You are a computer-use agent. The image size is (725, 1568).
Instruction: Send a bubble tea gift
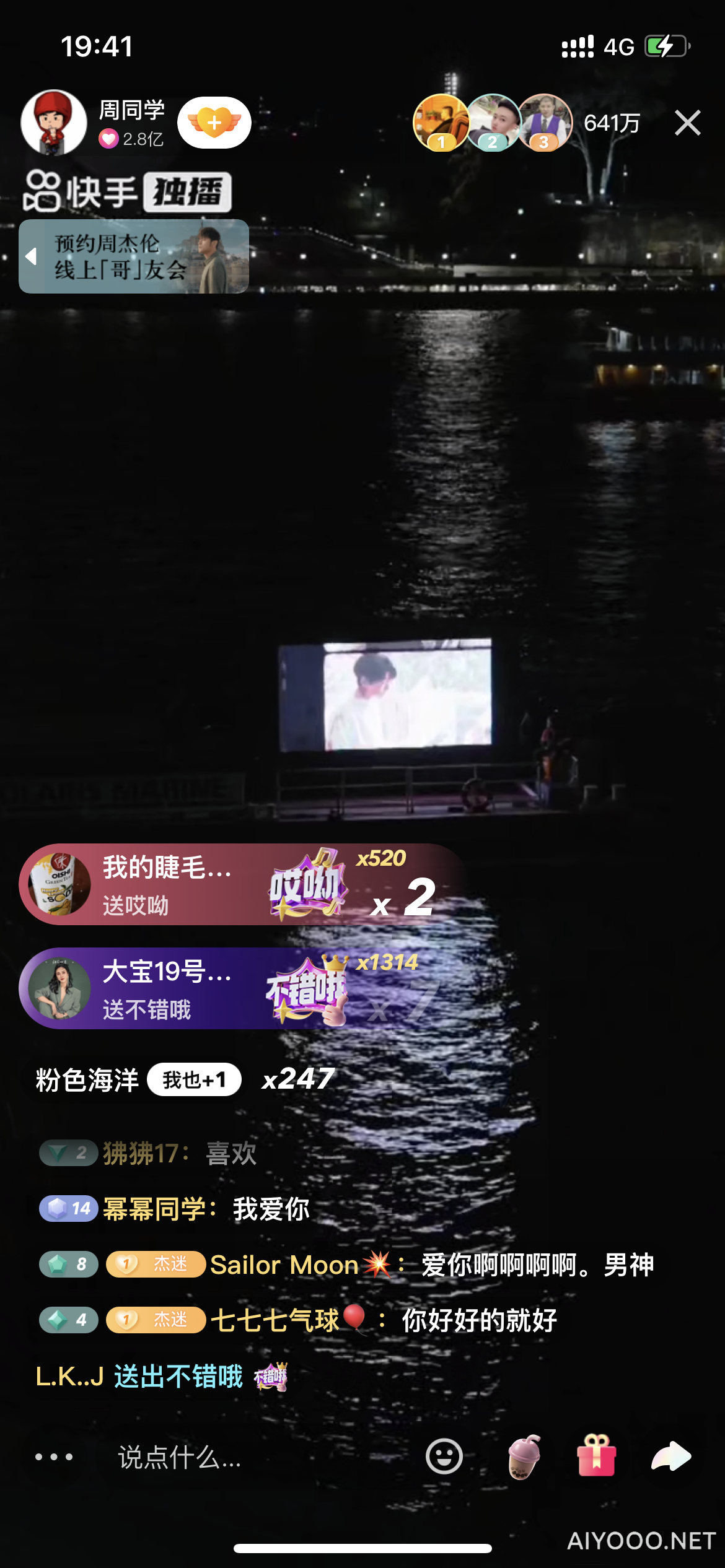524,1457
